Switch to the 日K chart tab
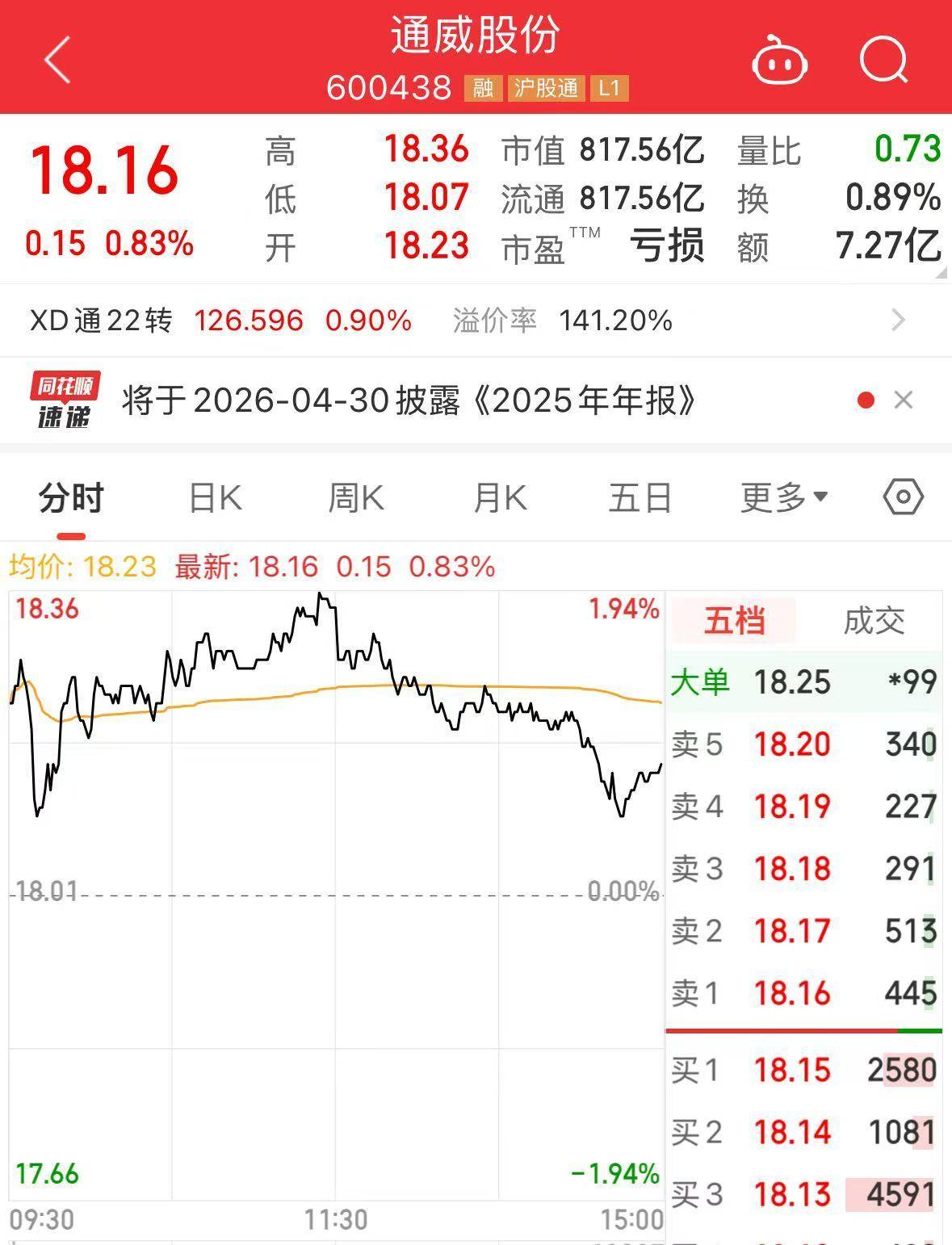Screen dimensions: 952x1245 tap(215, 498)
